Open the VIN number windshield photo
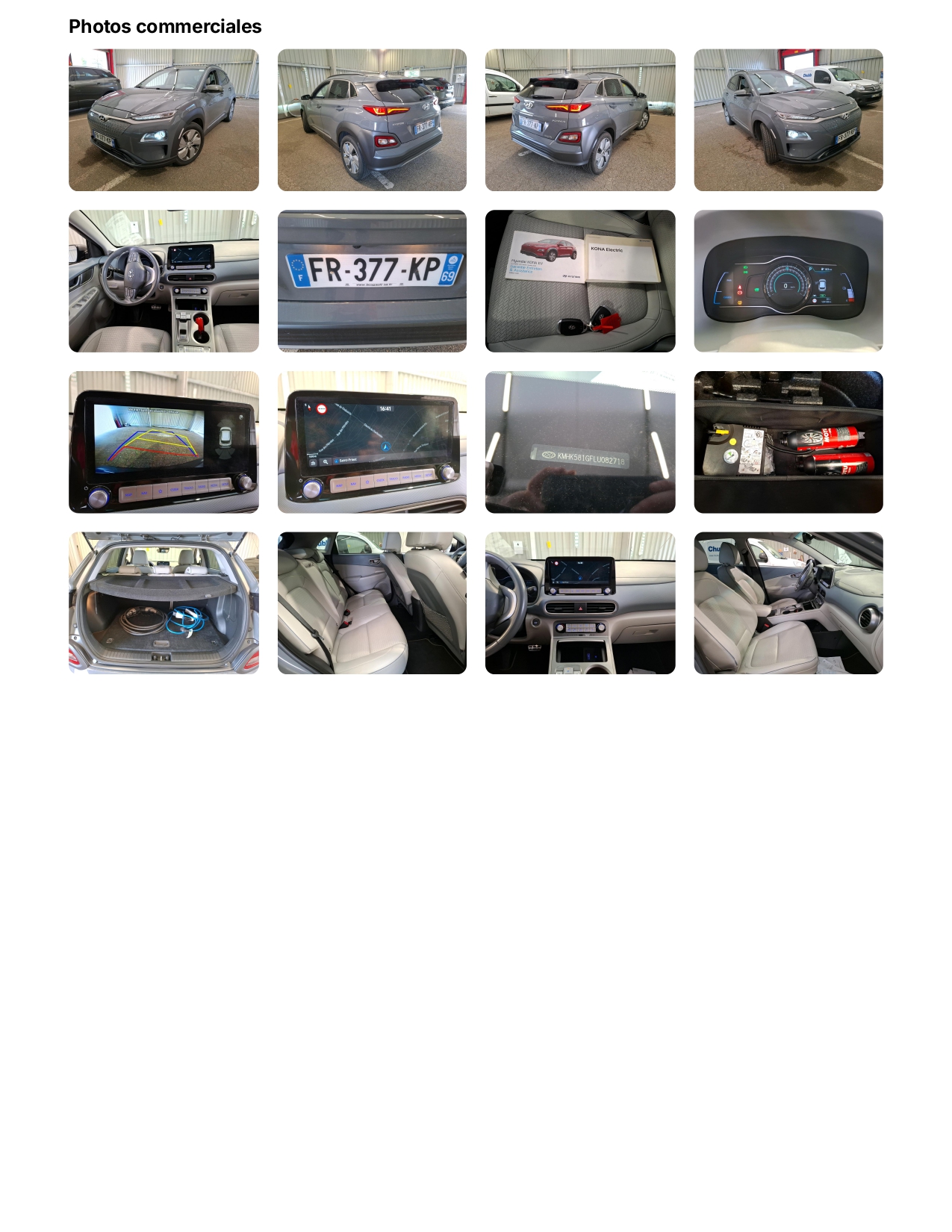 580,442
